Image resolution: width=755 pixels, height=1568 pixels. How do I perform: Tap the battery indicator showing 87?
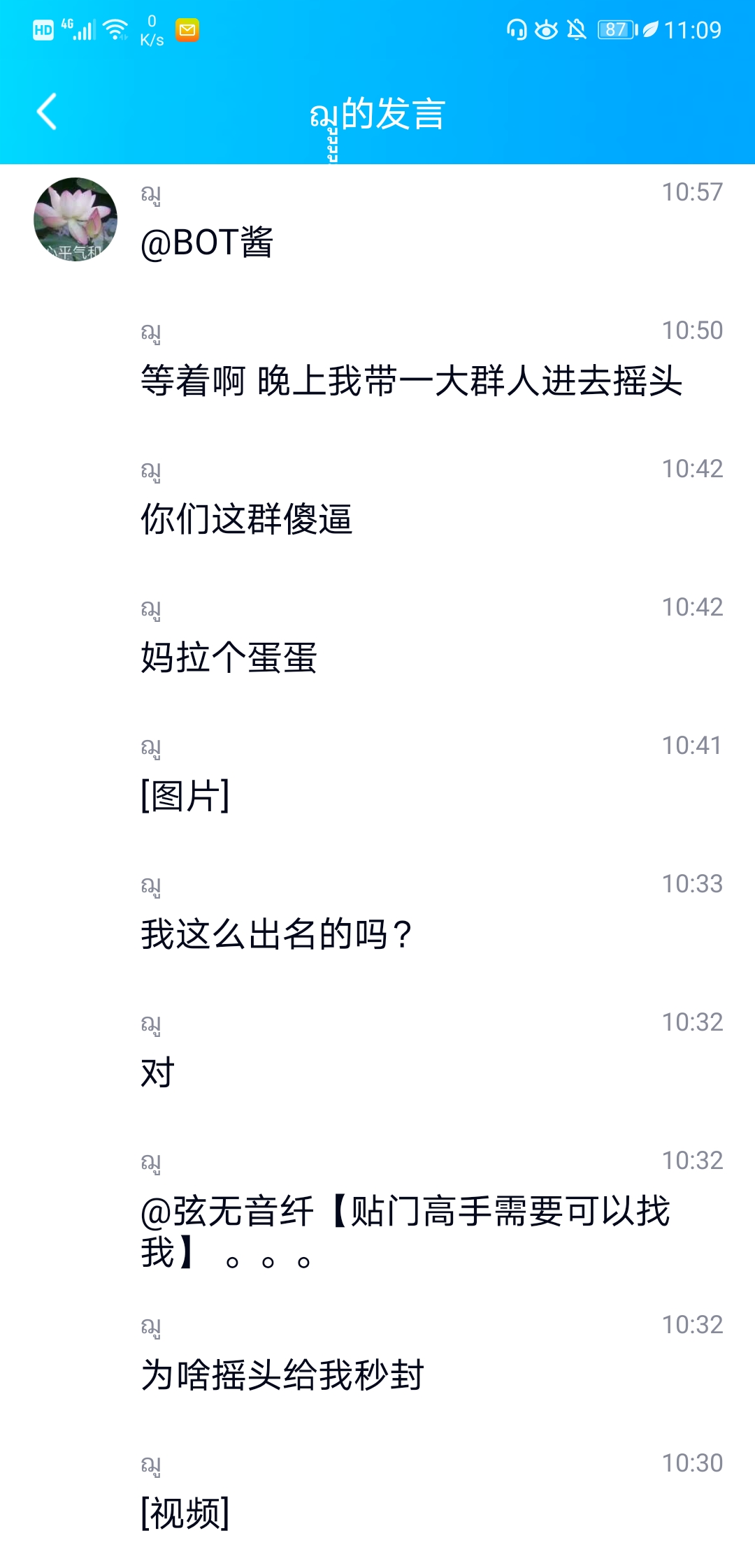click(614, 30)
